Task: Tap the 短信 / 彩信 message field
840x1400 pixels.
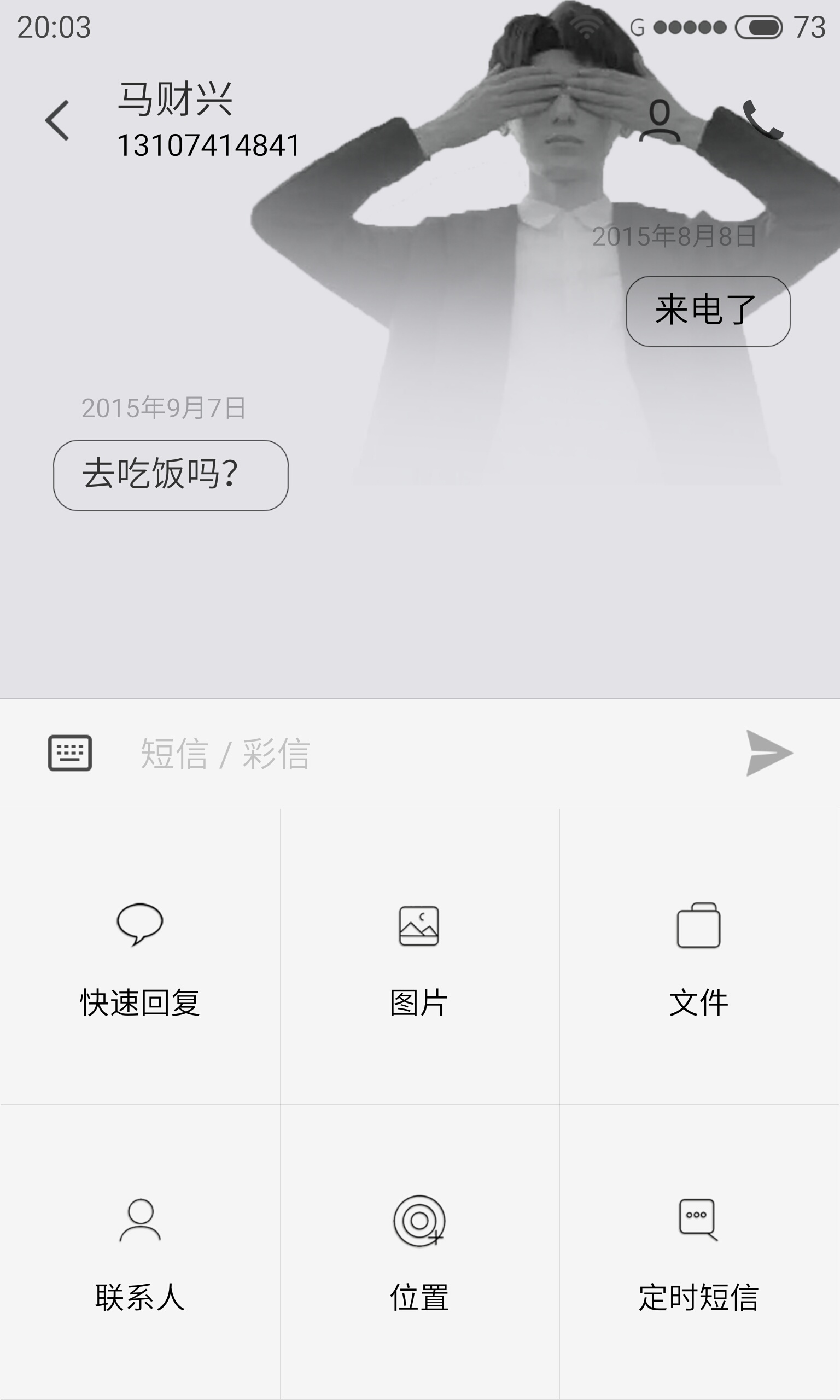Action: (x=419, y=753)
